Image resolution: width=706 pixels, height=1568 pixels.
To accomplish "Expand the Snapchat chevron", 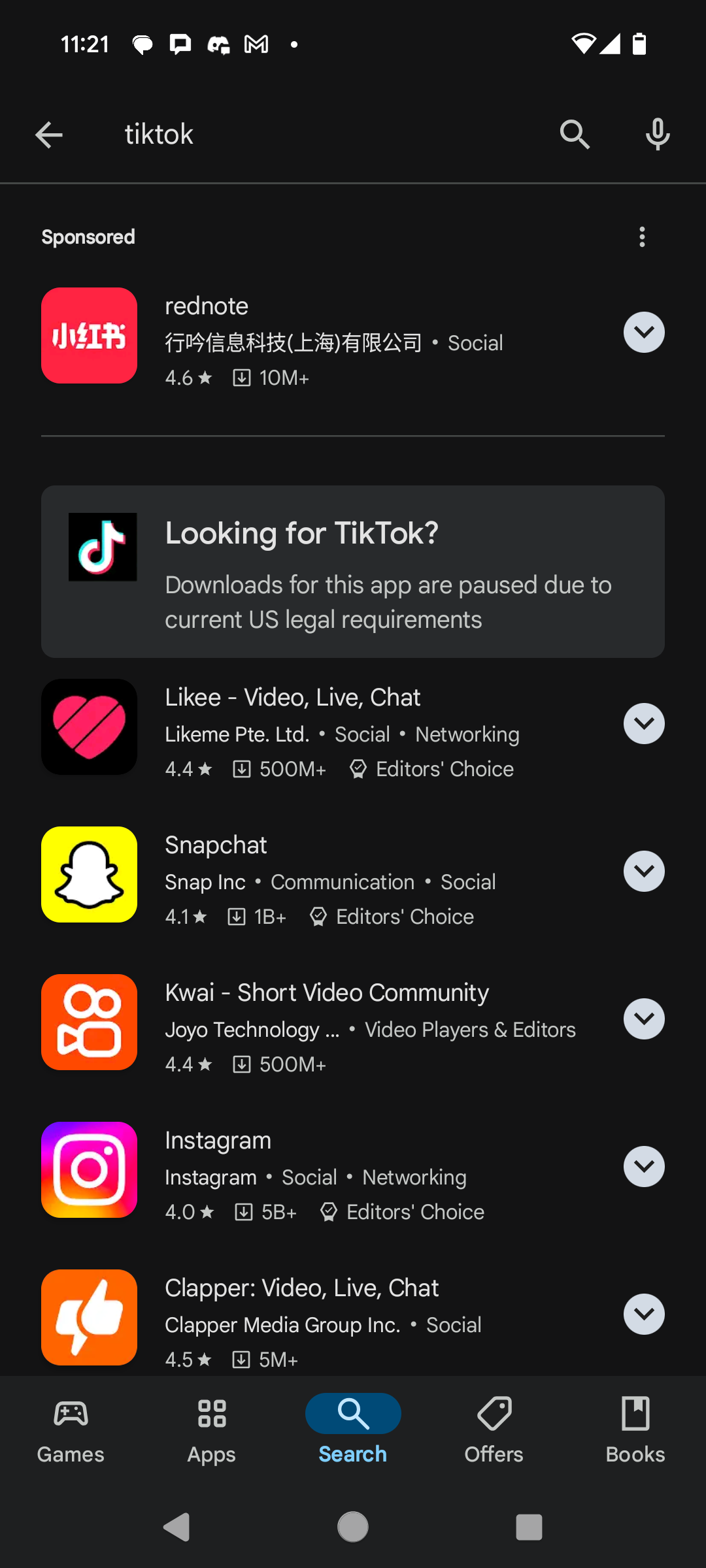I will [644, 871].
